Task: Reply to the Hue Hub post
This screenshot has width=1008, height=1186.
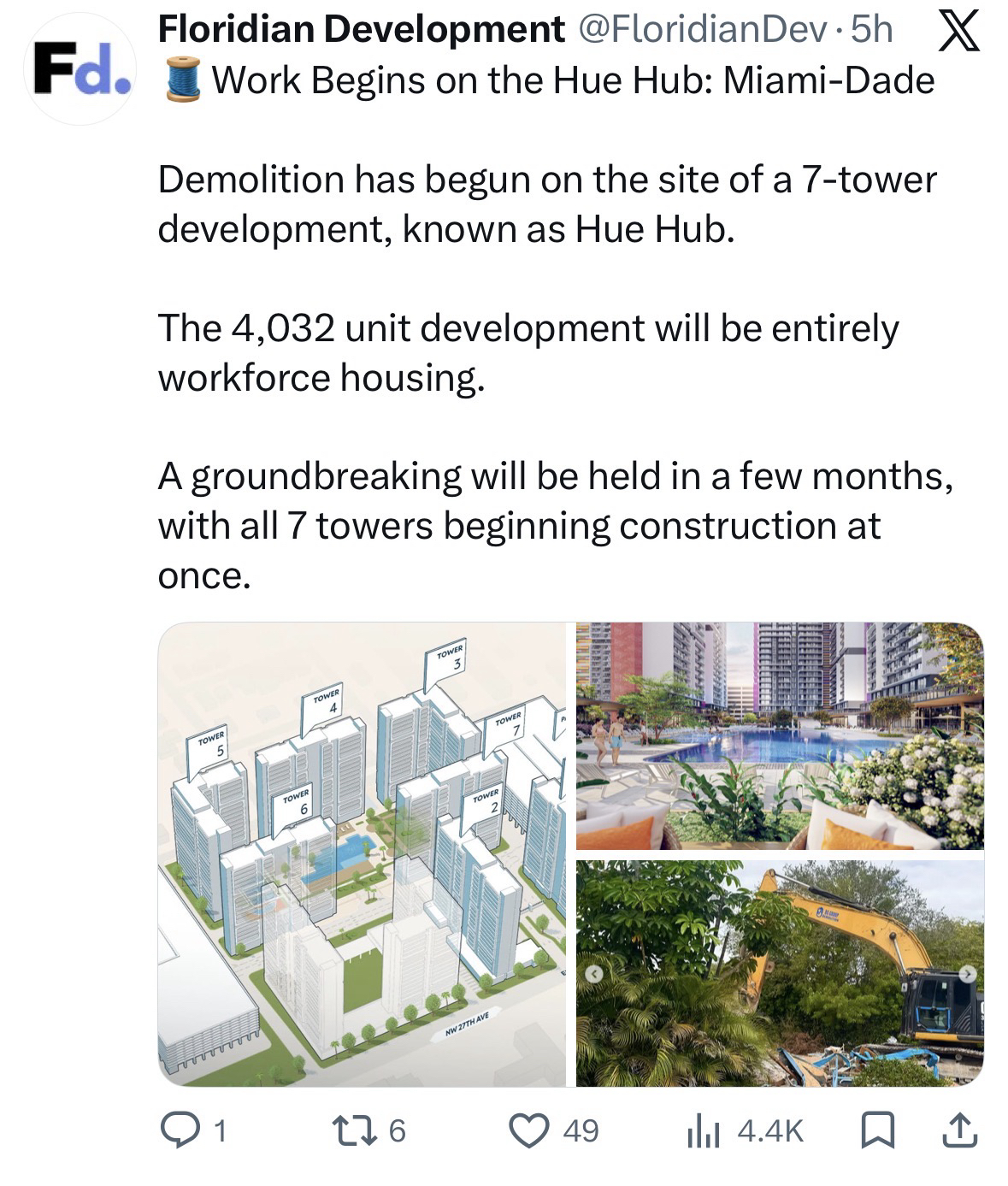Action: [x=178, y=1130]
